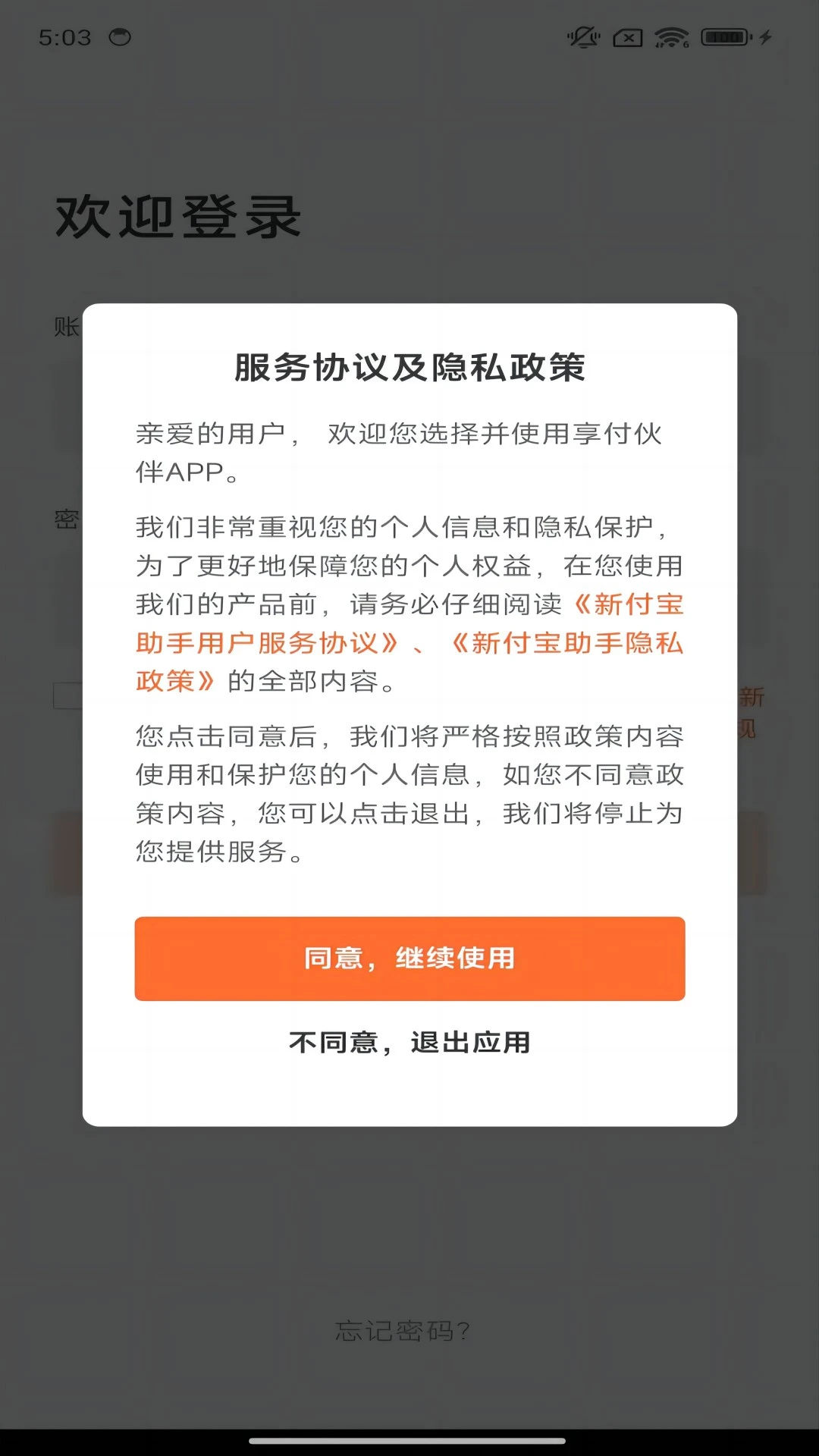The image size is (819, 1456).
Task: Tap 不同意，退出应用 to decline and exit
Action: pyautogui.click(x=409, y=1043)
